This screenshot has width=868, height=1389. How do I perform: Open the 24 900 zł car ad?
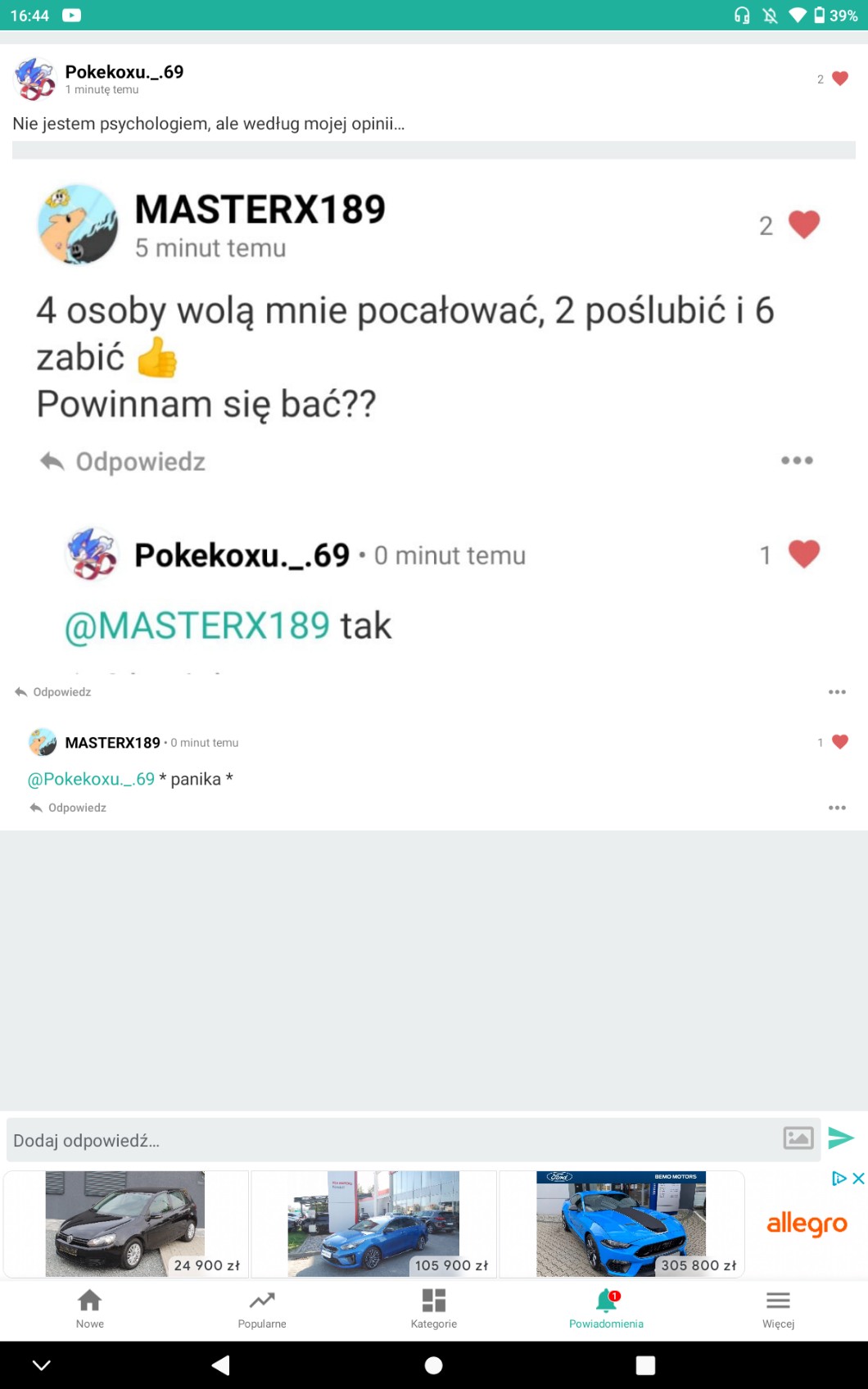125,1224
